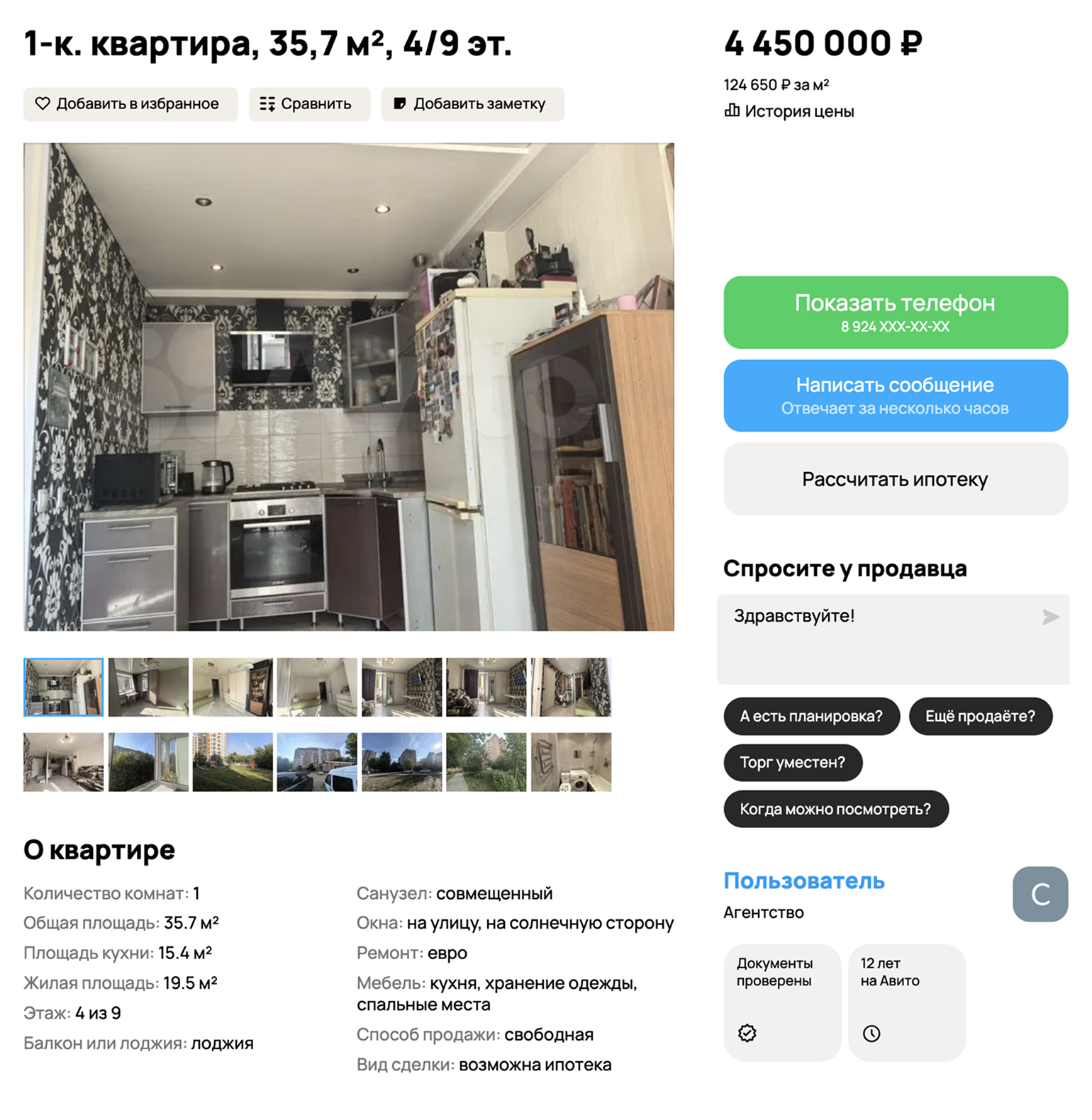This screenshot has height=1120, width=1092.
Task: Add a note to this listing
Action: point(472,104)
